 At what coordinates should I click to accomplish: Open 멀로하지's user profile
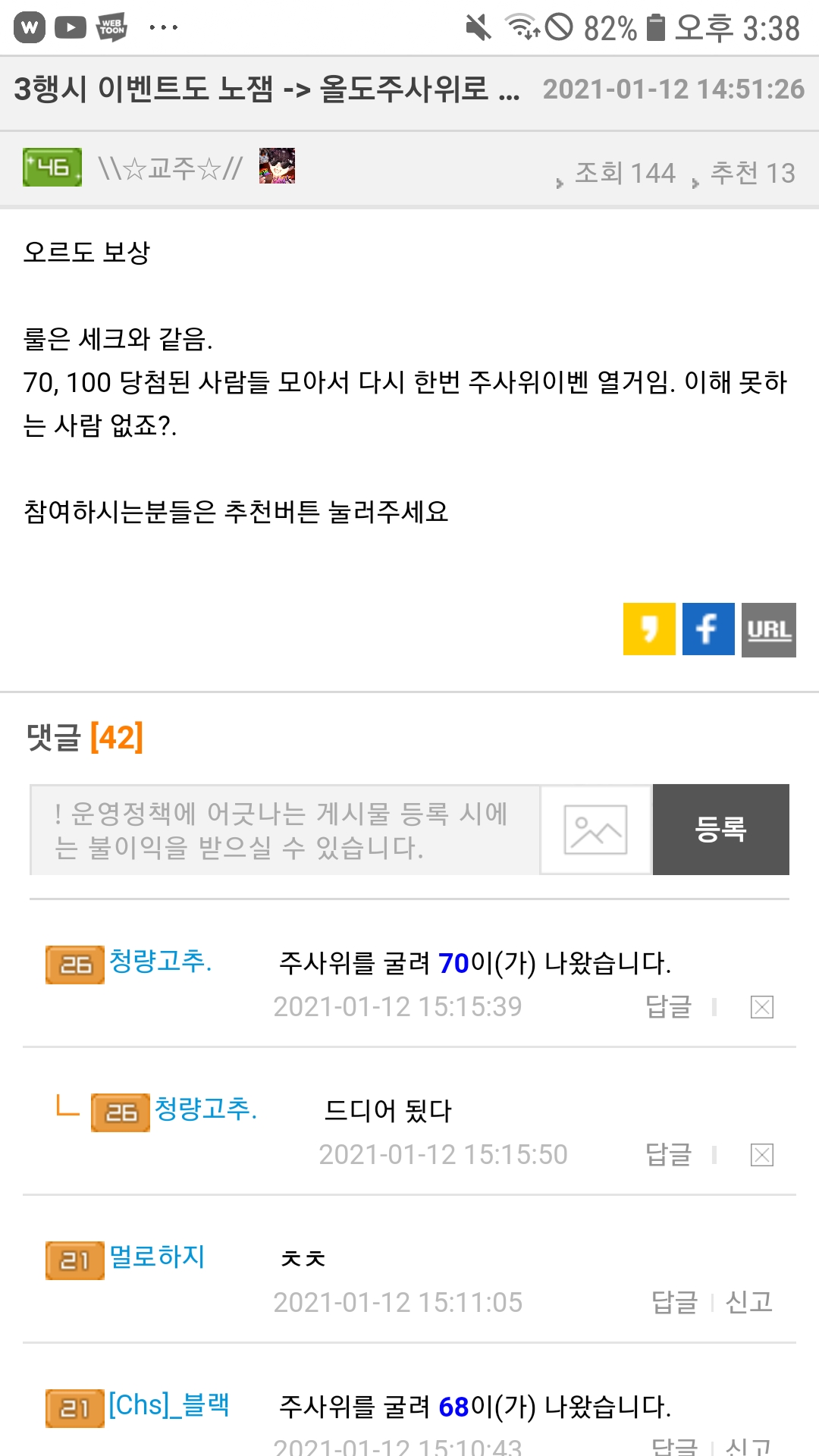(157, 1257)
